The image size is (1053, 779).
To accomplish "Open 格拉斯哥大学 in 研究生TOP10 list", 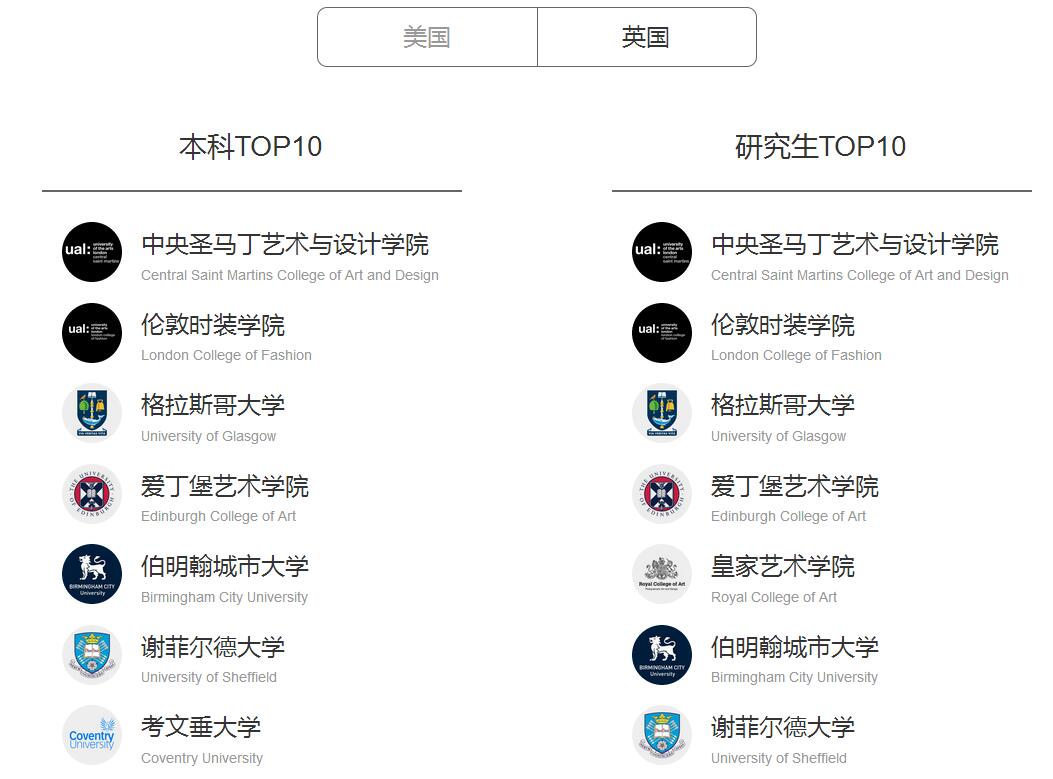I will click(783, 406).
